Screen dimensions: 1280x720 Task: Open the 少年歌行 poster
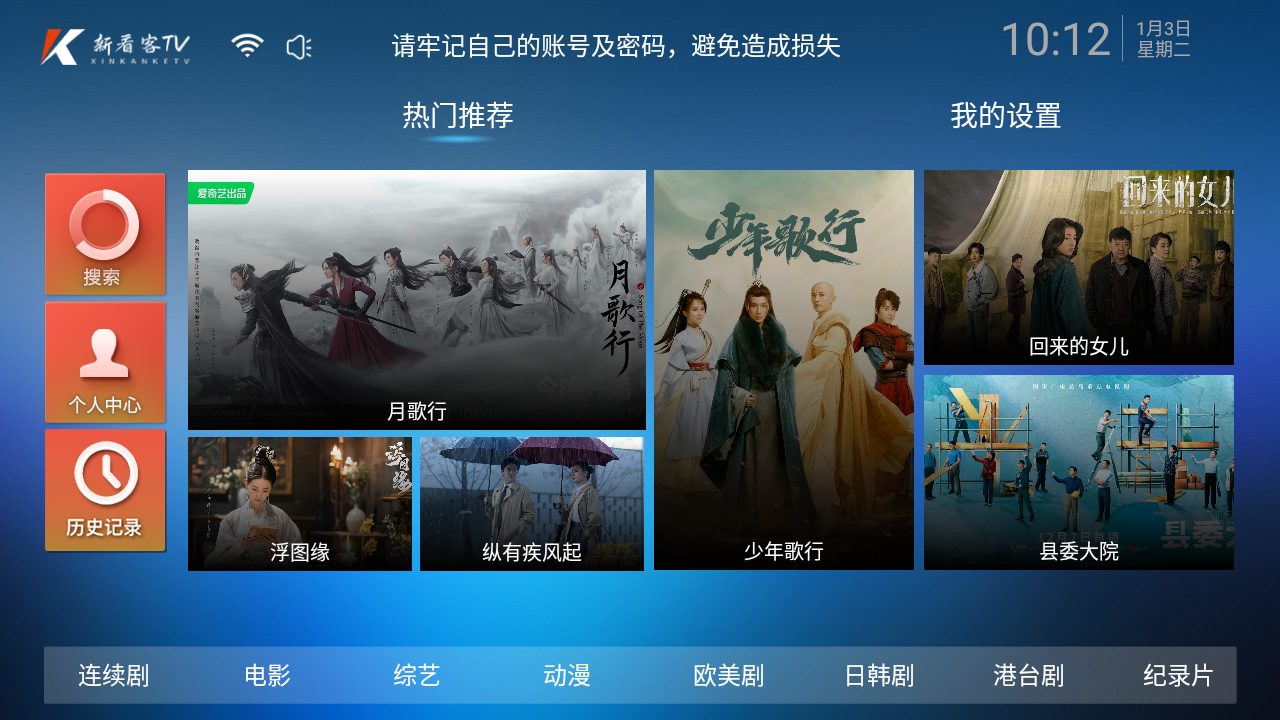784,370
